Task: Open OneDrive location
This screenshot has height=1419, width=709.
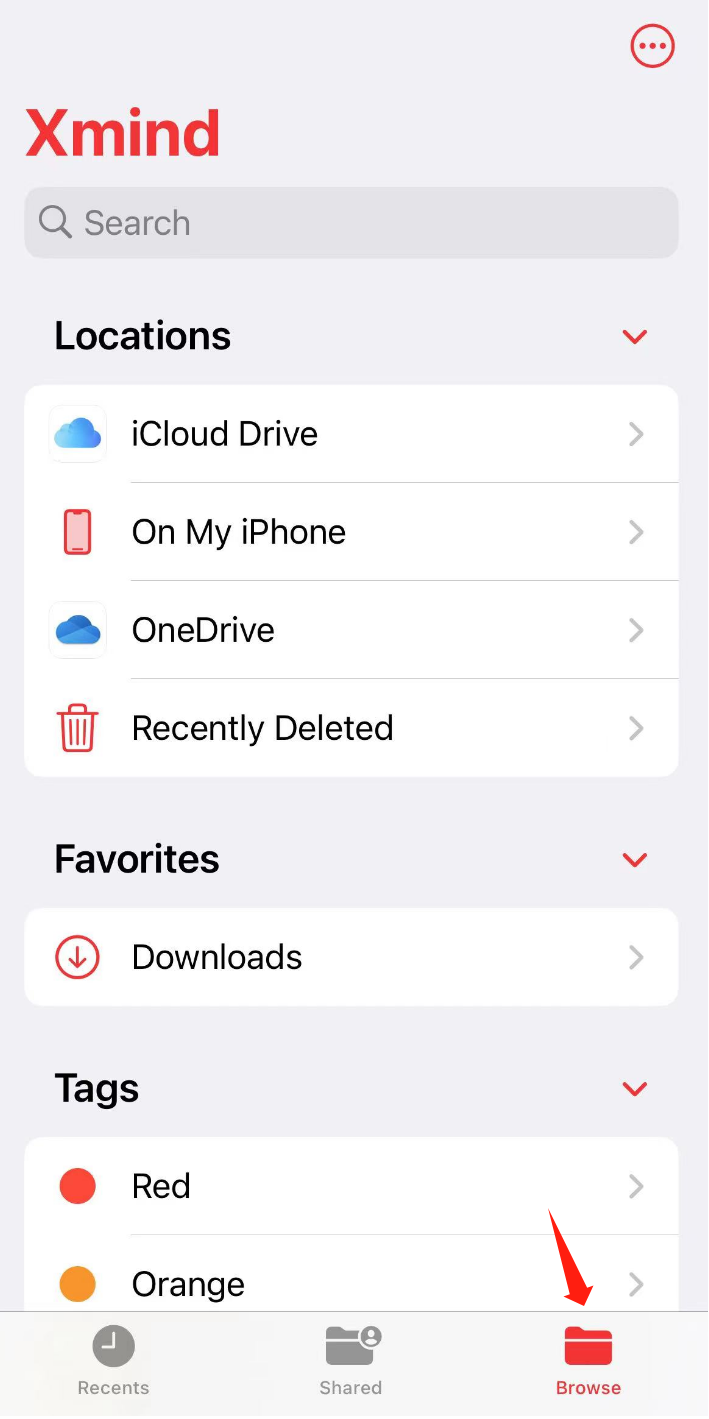Action: [351, 630]
